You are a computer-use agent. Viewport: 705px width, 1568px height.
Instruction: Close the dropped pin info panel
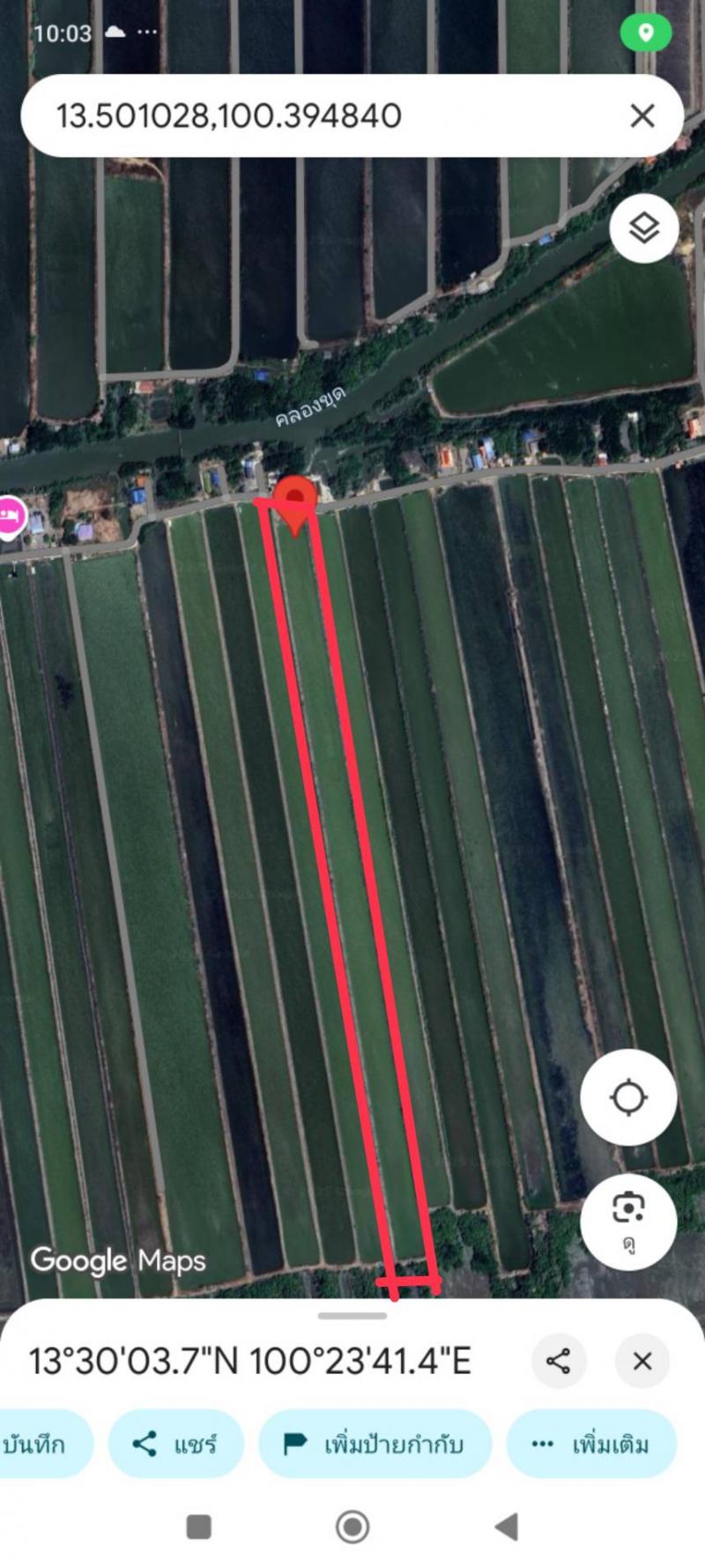pos(642,1361)
